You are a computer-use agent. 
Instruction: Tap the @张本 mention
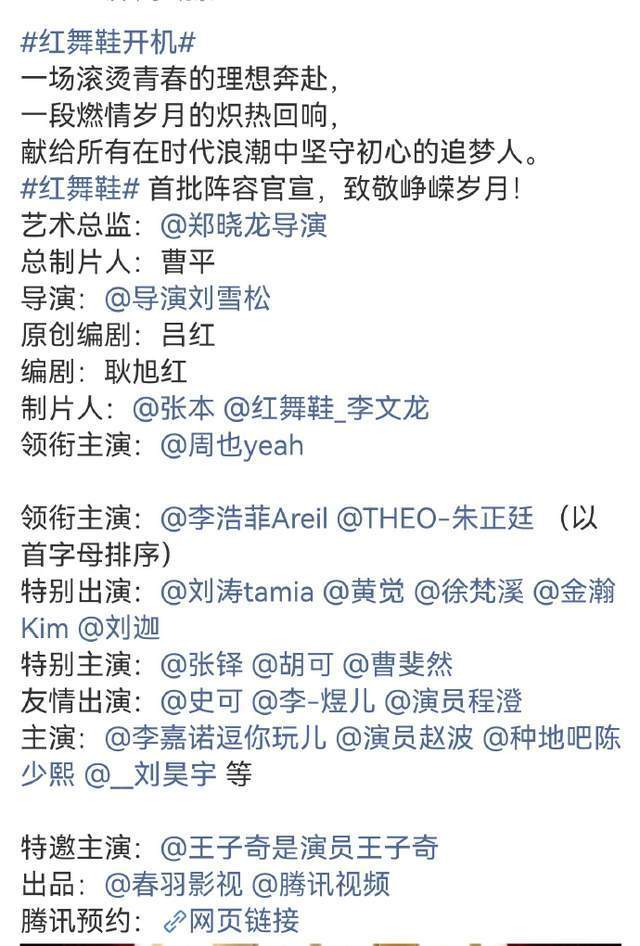173,408
